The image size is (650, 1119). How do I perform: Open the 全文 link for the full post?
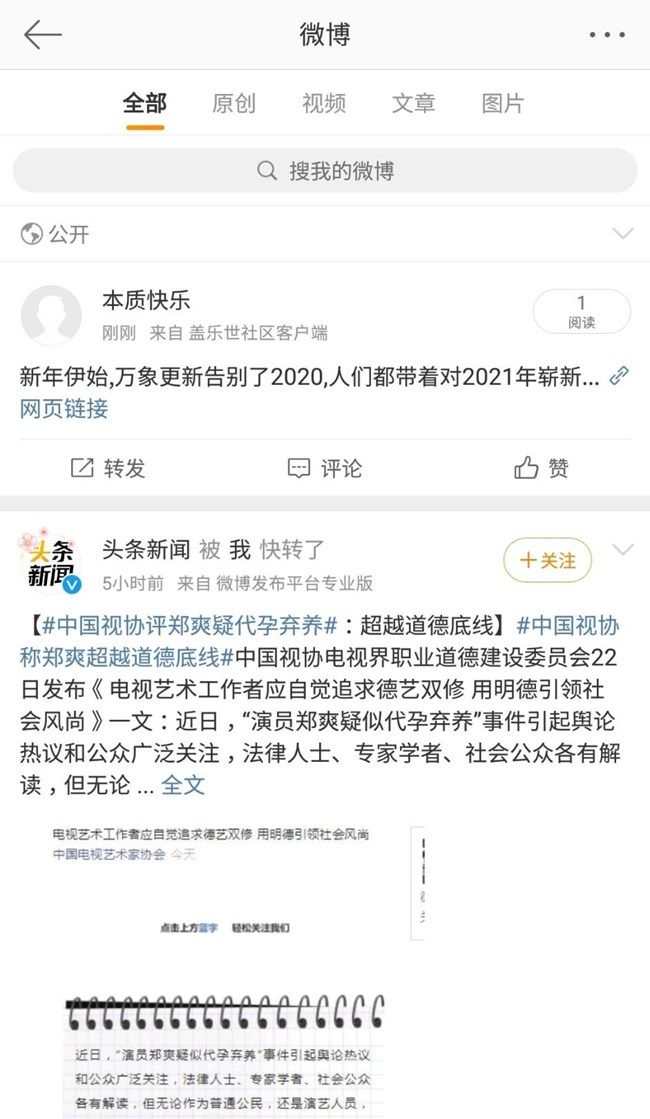pyautogui.click(x=183, y=785)
